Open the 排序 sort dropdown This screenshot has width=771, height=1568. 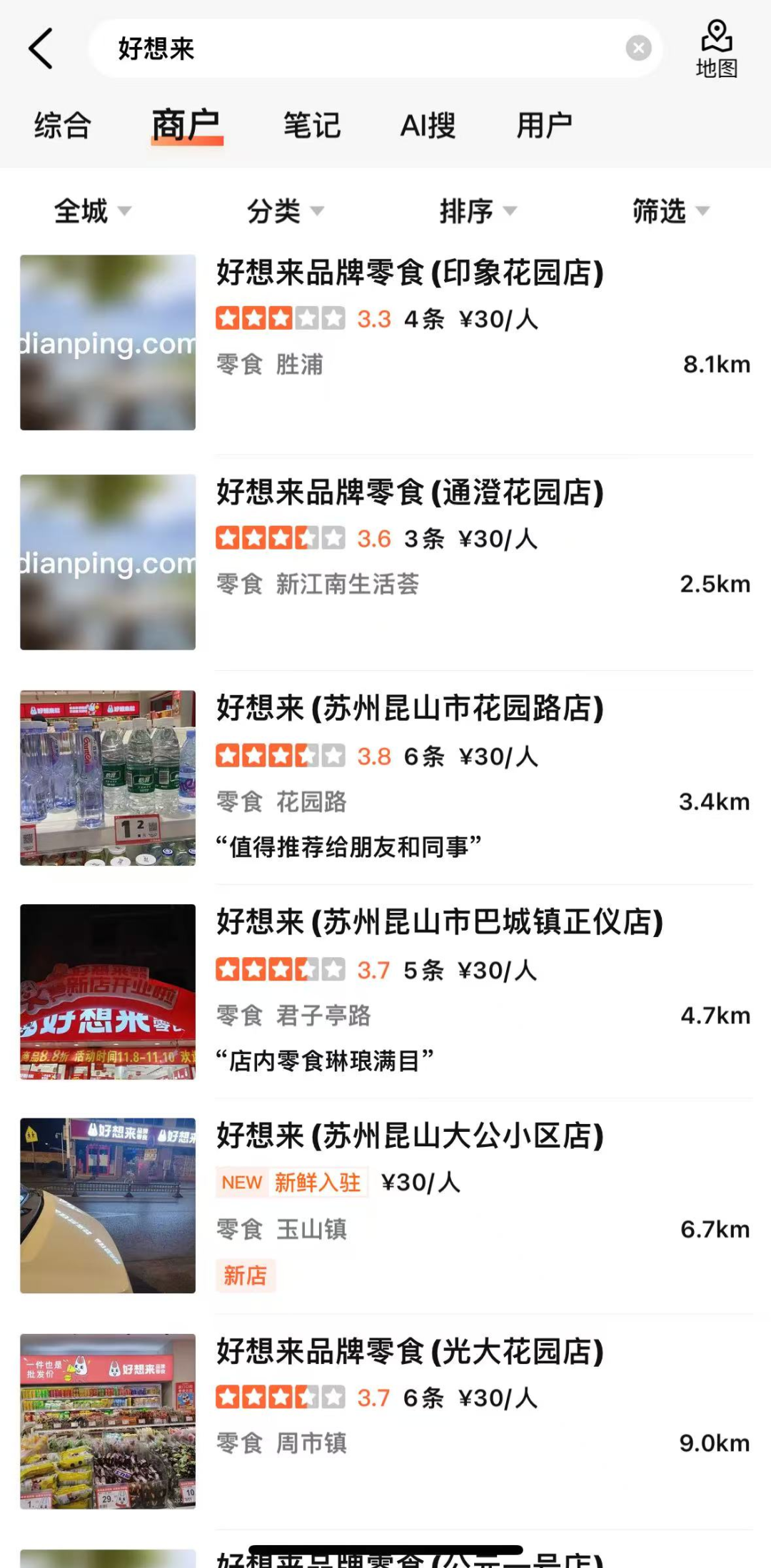click(x=478, y=211)
